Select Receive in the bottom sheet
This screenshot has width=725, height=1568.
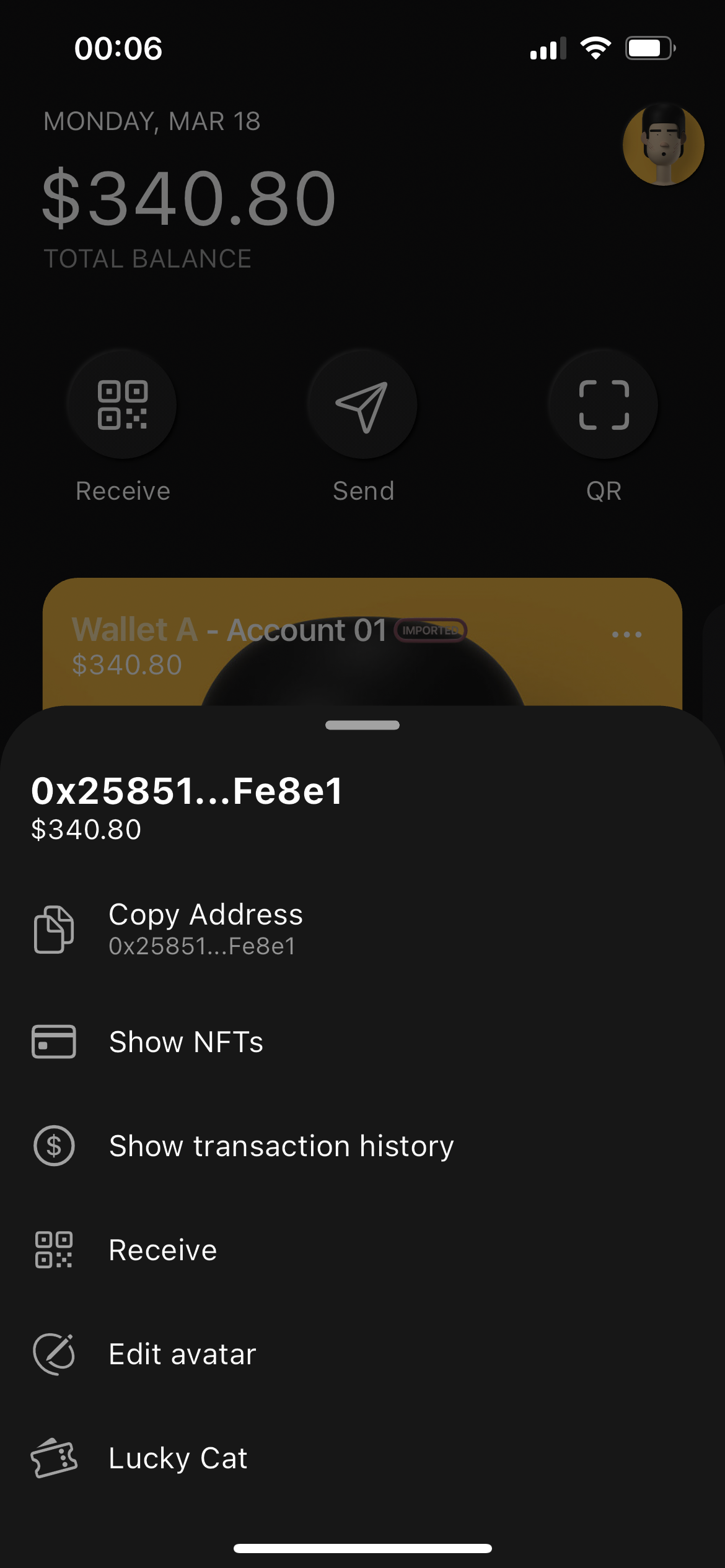pos(162,1250)
